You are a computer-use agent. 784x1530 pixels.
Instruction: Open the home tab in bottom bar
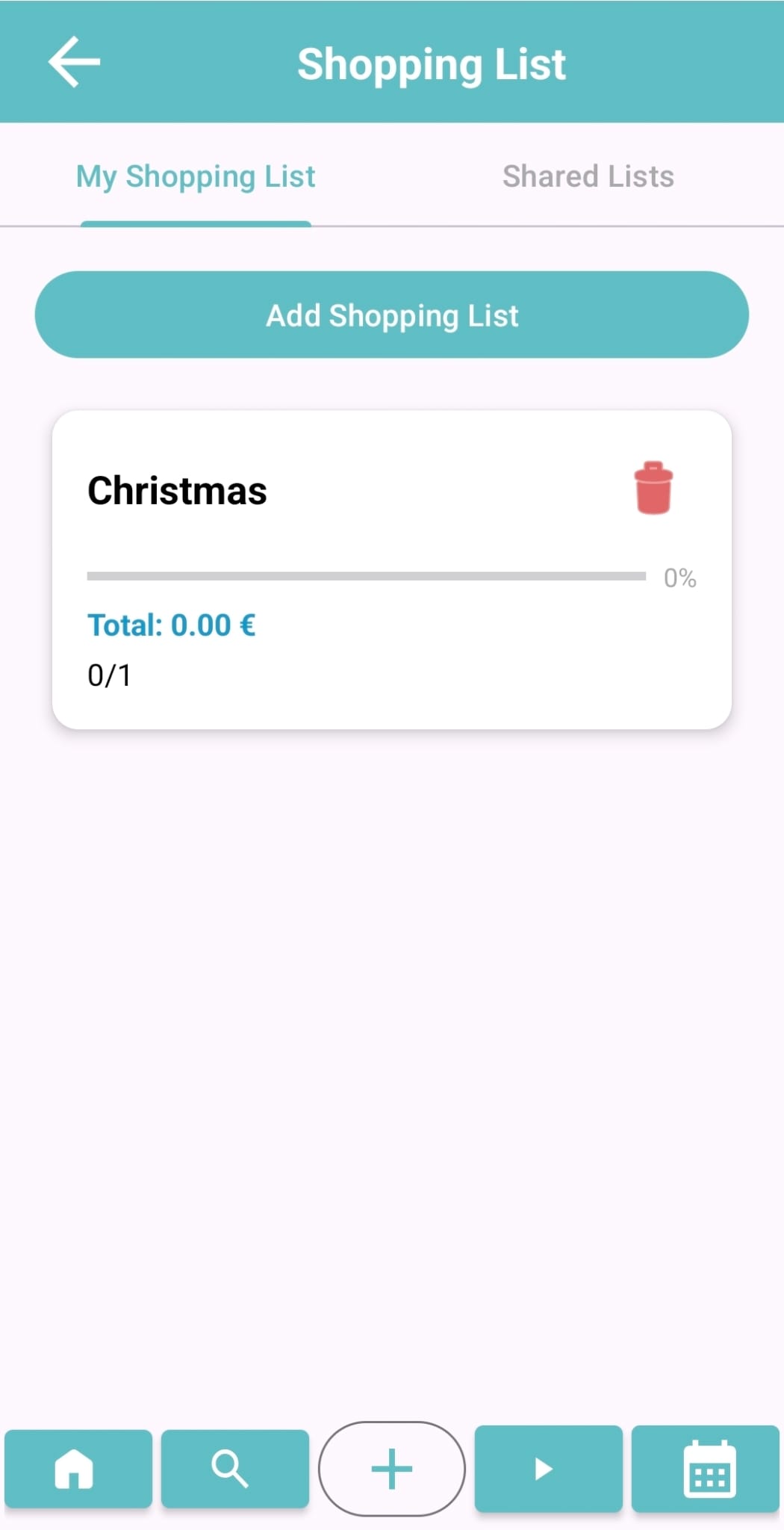tap(78, 1469)
